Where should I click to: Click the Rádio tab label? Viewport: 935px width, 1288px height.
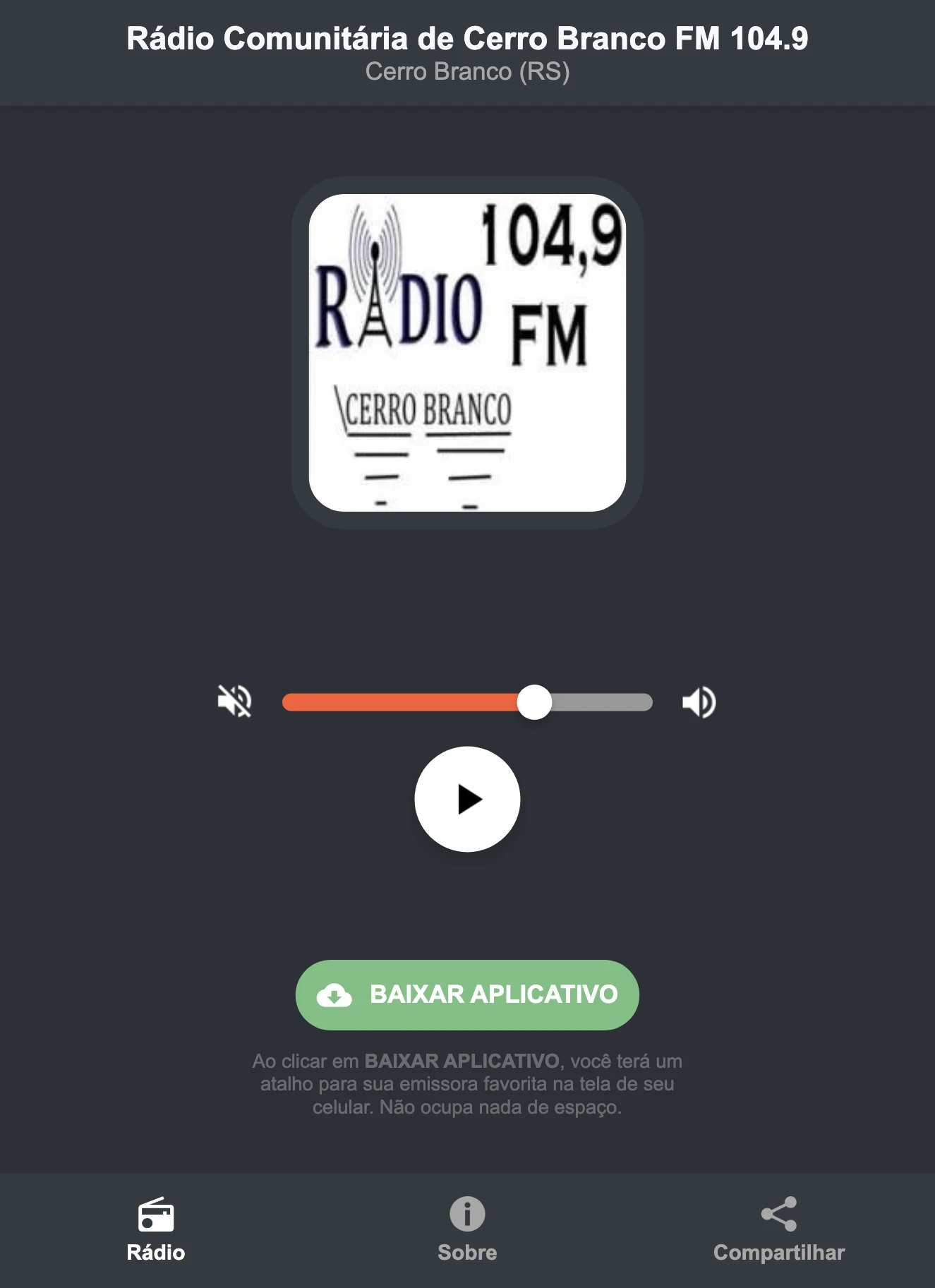155,1253
